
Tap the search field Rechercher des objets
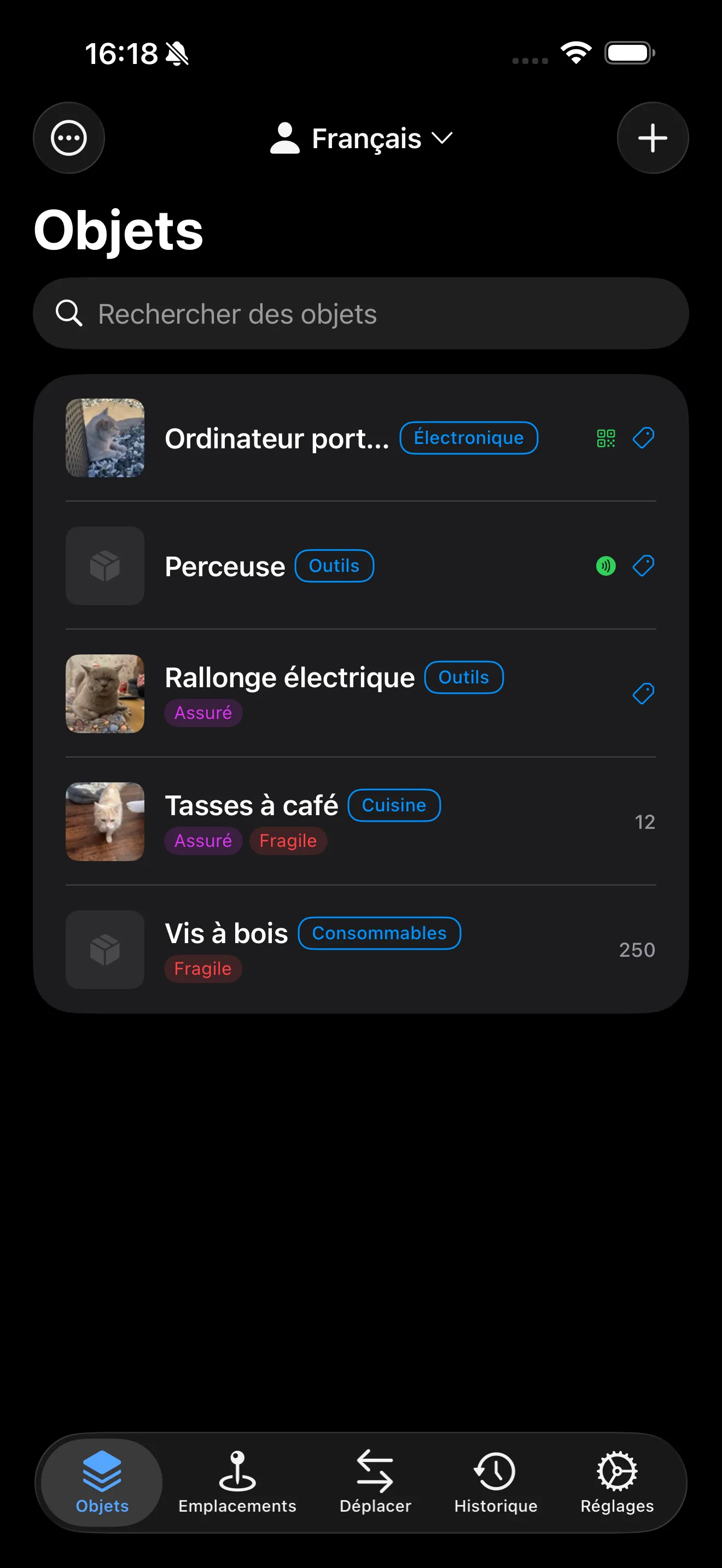(361, 313)
